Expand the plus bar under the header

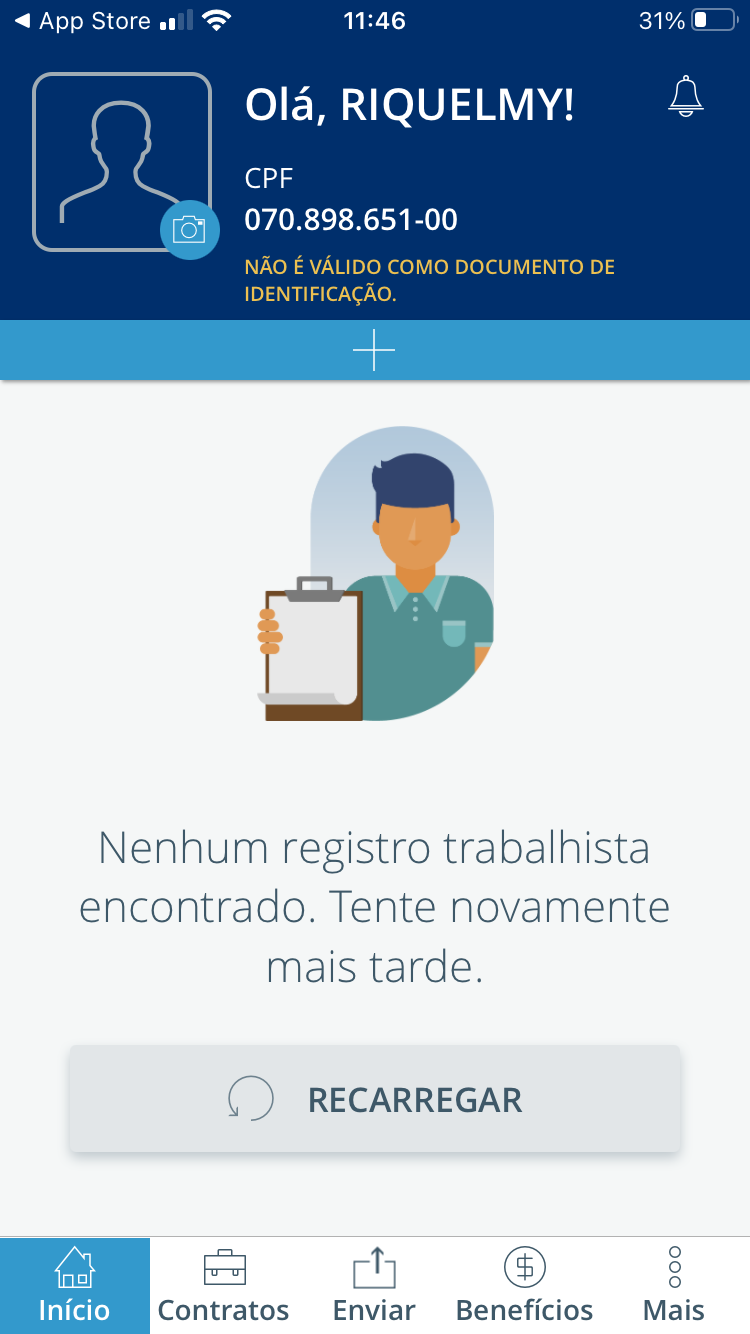tap(375, 350)
